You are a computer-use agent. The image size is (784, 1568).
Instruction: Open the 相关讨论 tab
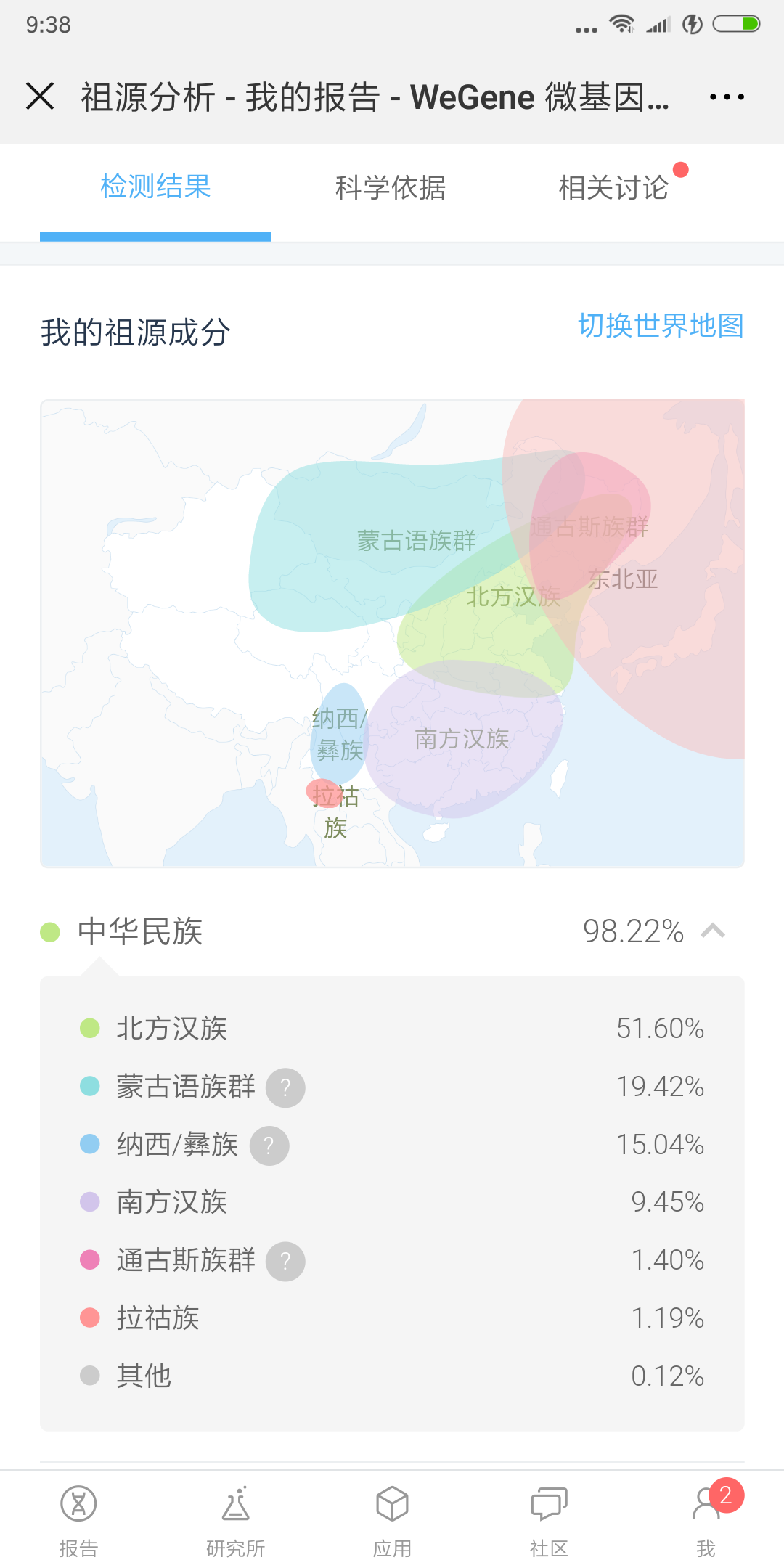614,188
